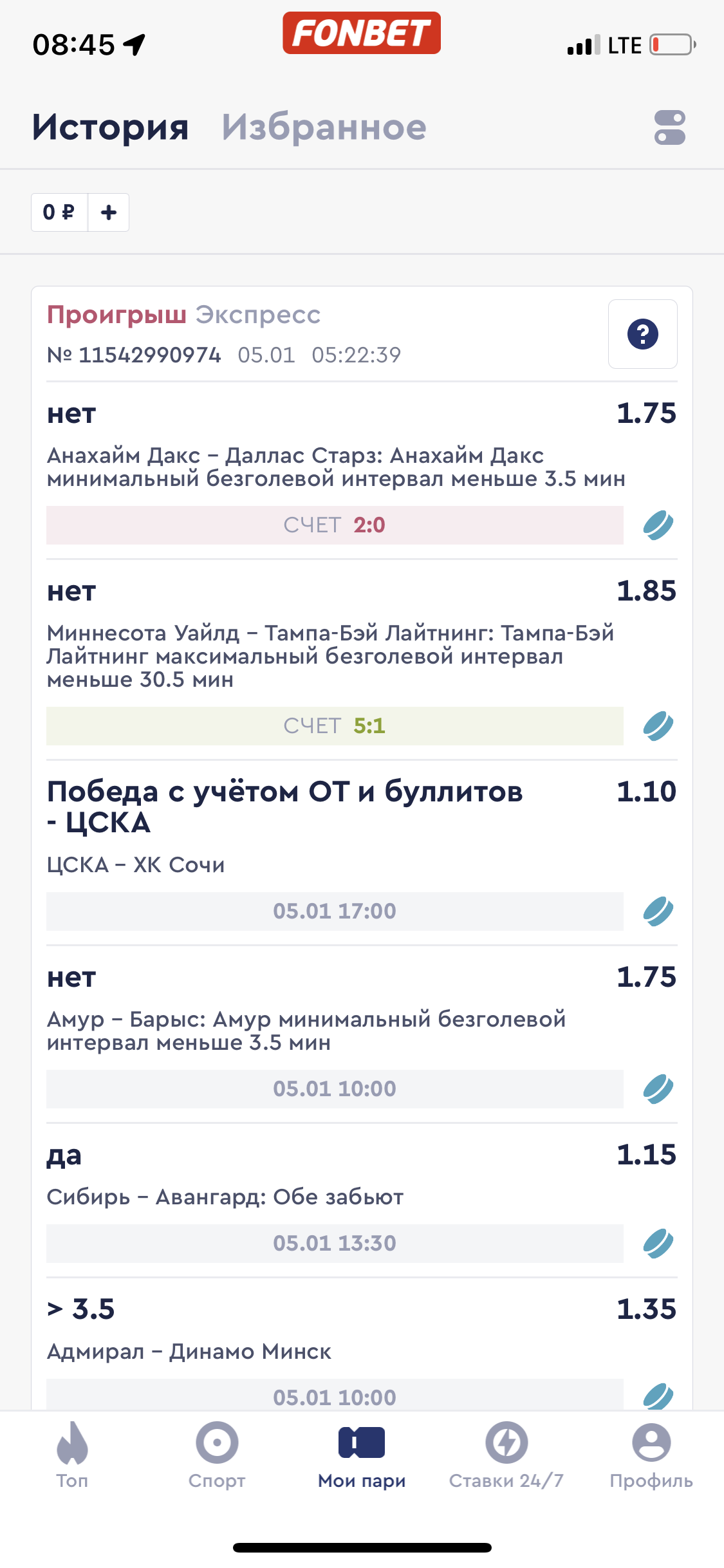Viewport: 724px width, 1568px height.
Task: Open the Амур – Барыс event
Action: tap(306, 1031)
